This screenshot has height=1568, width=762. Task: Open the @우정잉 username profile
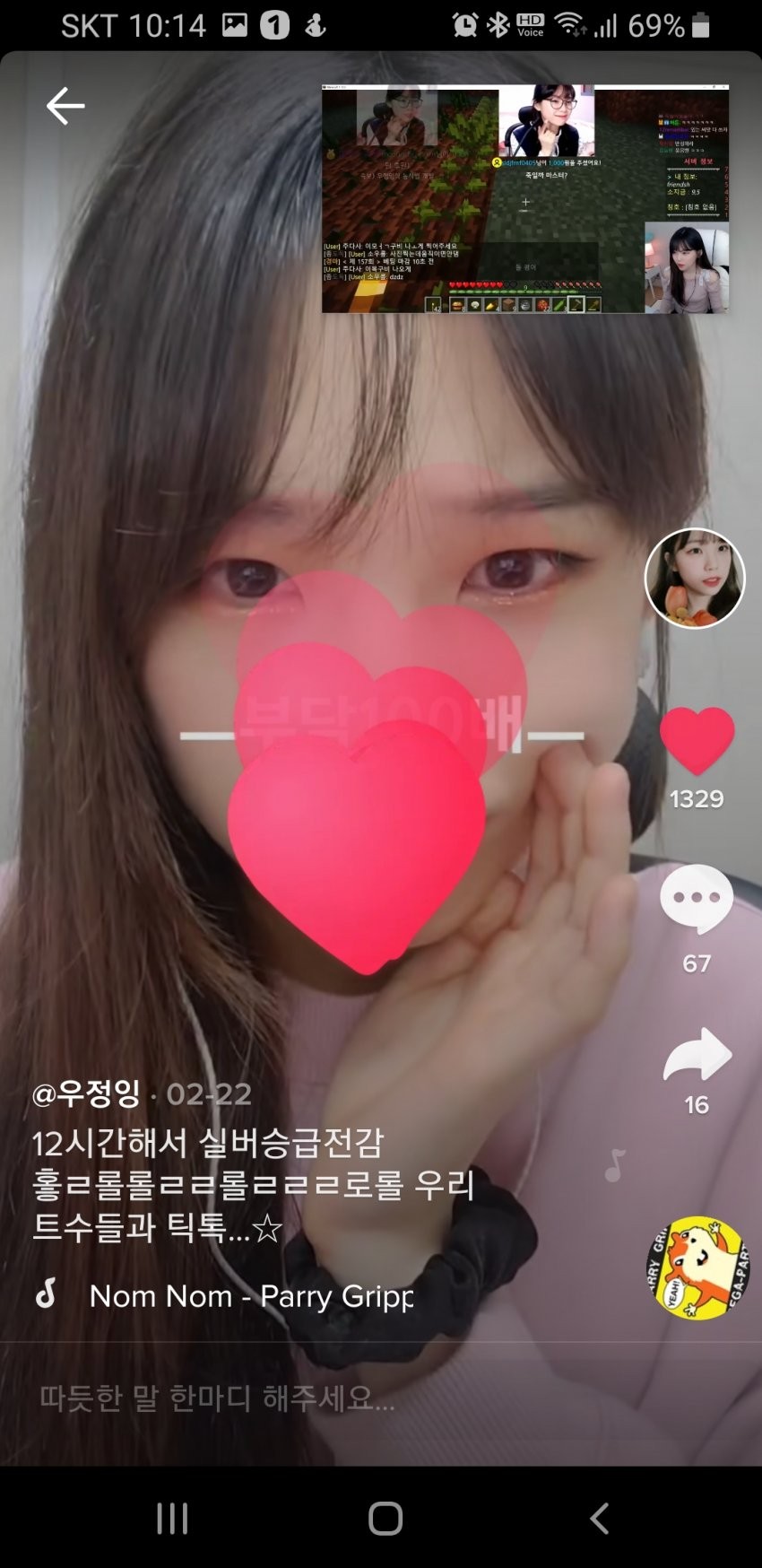click(86, 1093)
